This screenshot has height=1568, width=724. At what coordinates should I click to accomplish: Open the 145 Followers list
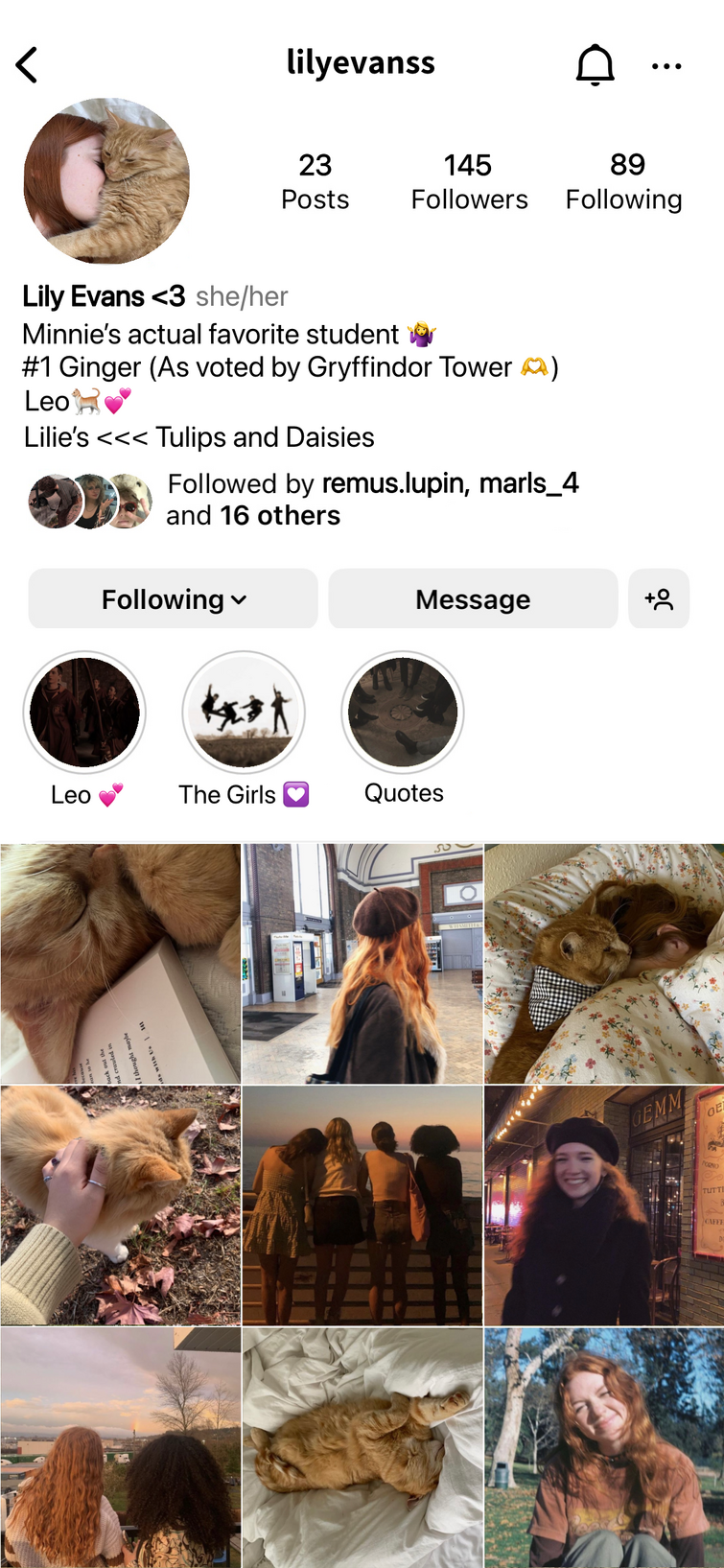tap(469, 181)
